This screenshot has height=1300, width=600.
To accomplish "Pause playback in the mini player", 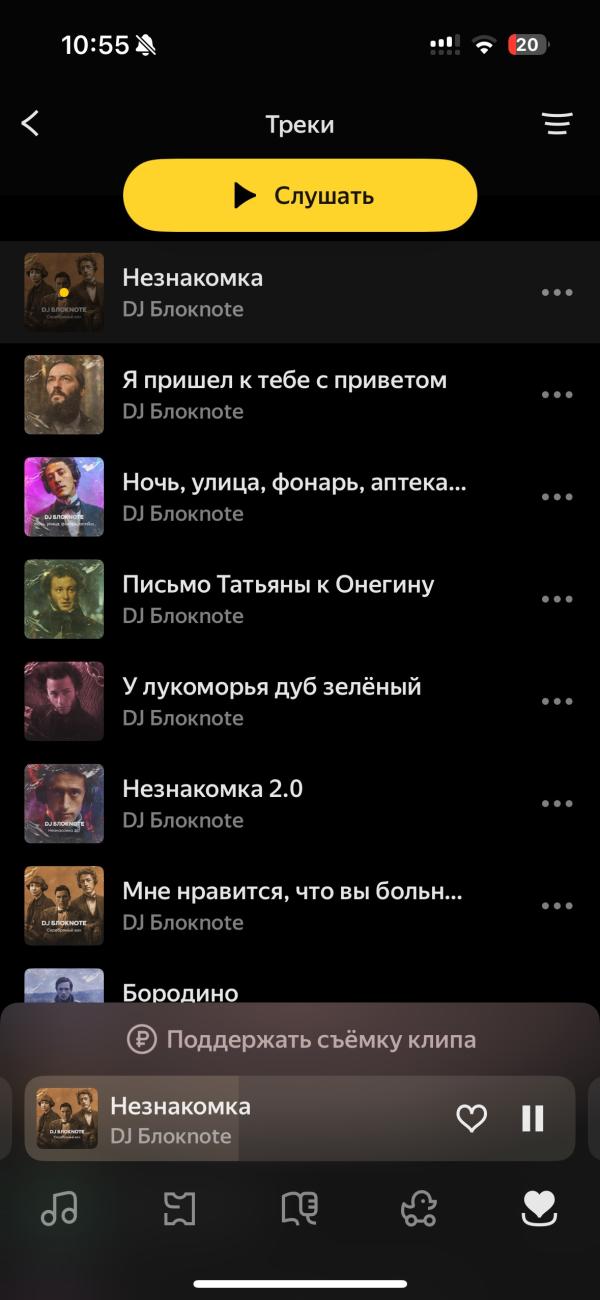I will tap(532, 1118).
